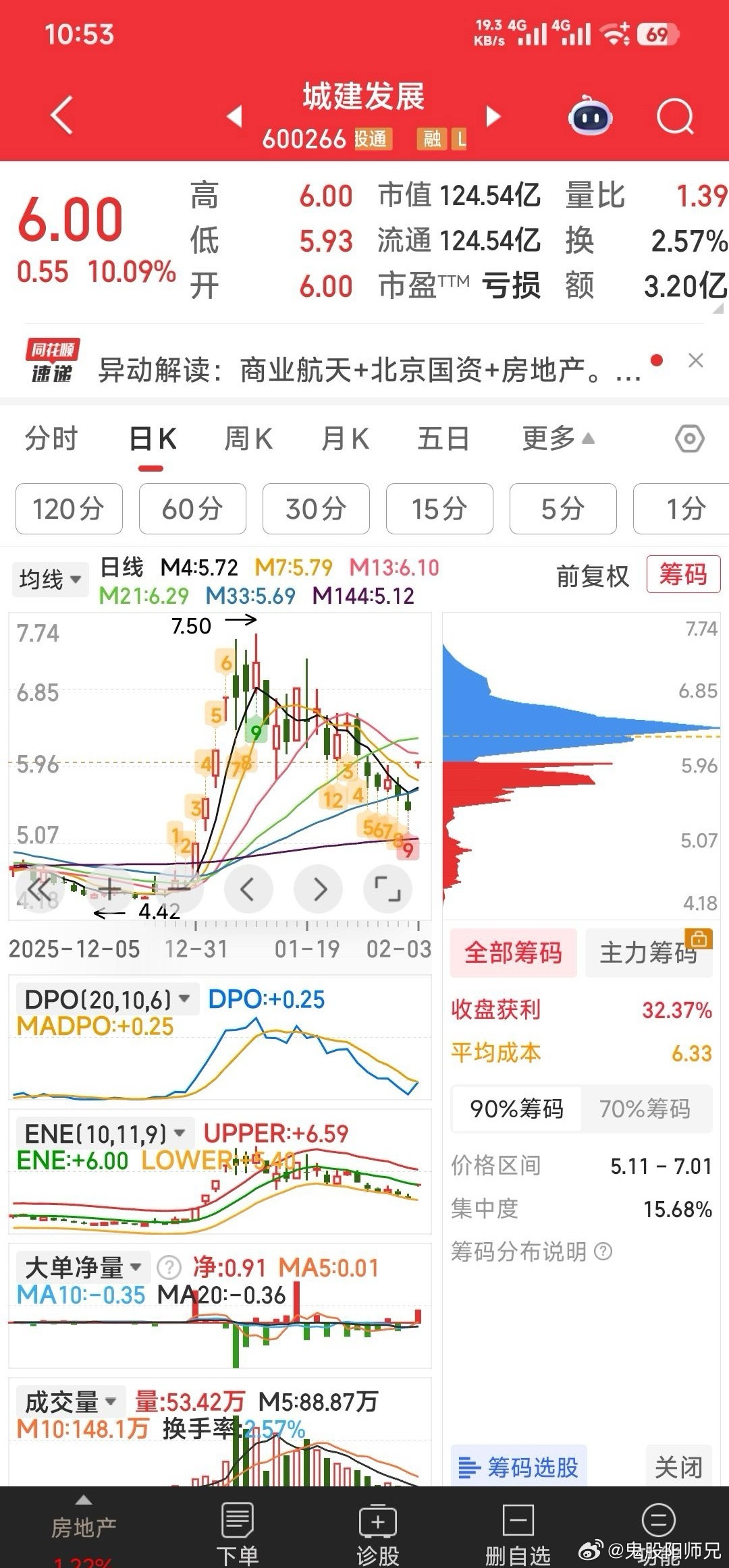Select the 周K tab
Viewport: 729px width, 1568px height.
(248, 439)
